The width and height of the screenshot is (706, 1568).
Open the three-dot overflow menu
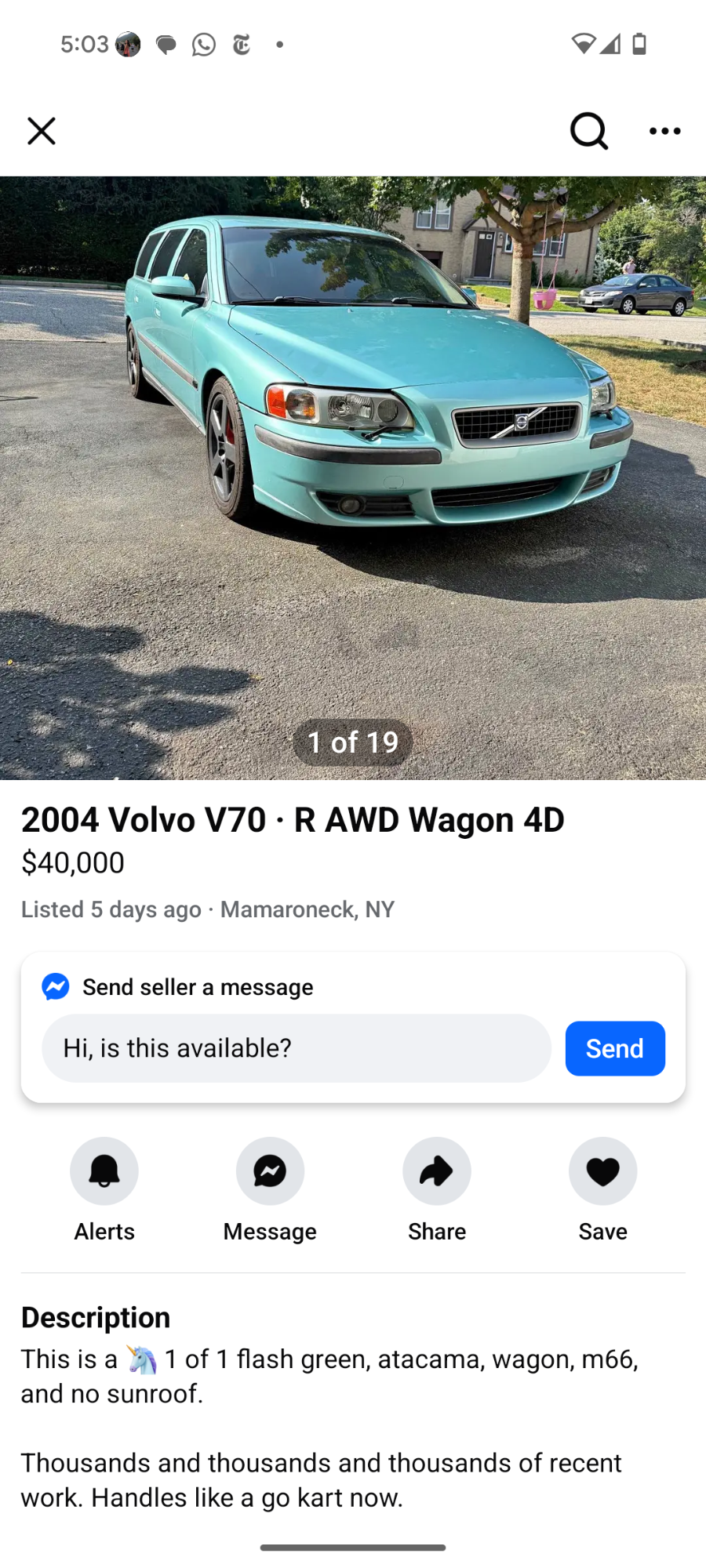coord(664,131)
